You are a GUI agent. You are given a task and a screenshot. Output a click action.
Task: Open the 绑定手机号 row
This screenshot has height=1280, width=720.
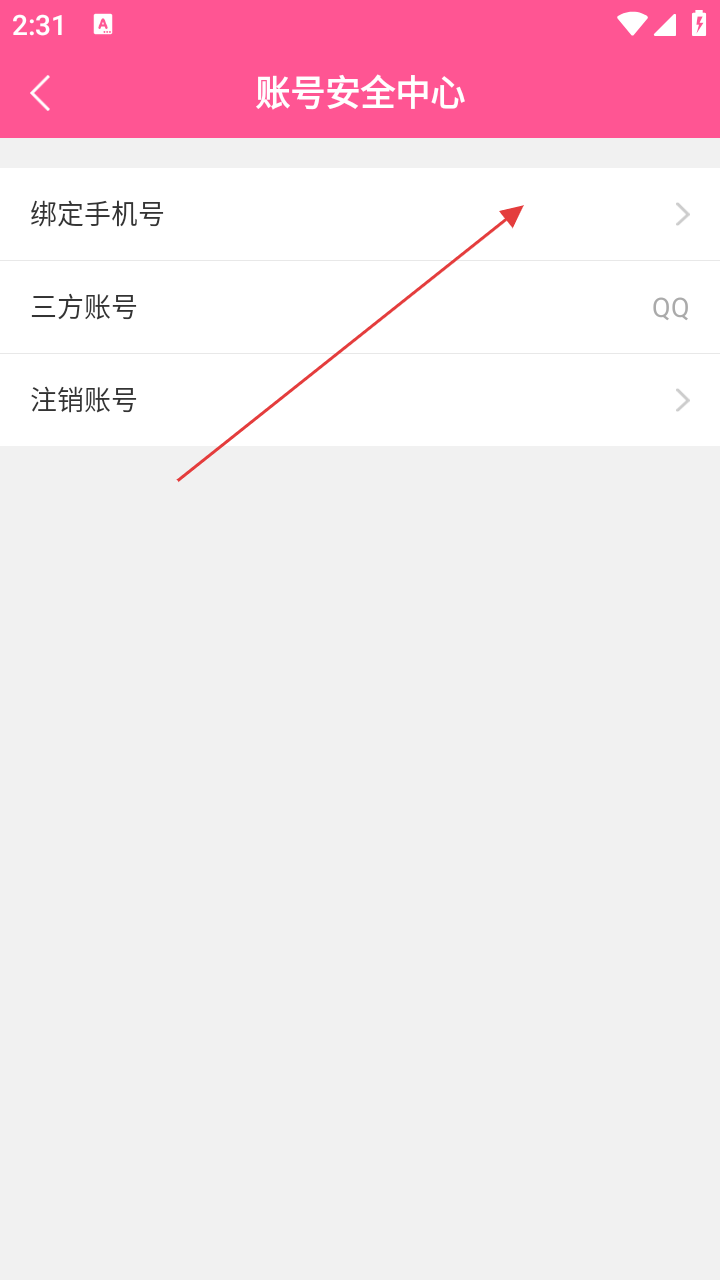pos(360,214)
